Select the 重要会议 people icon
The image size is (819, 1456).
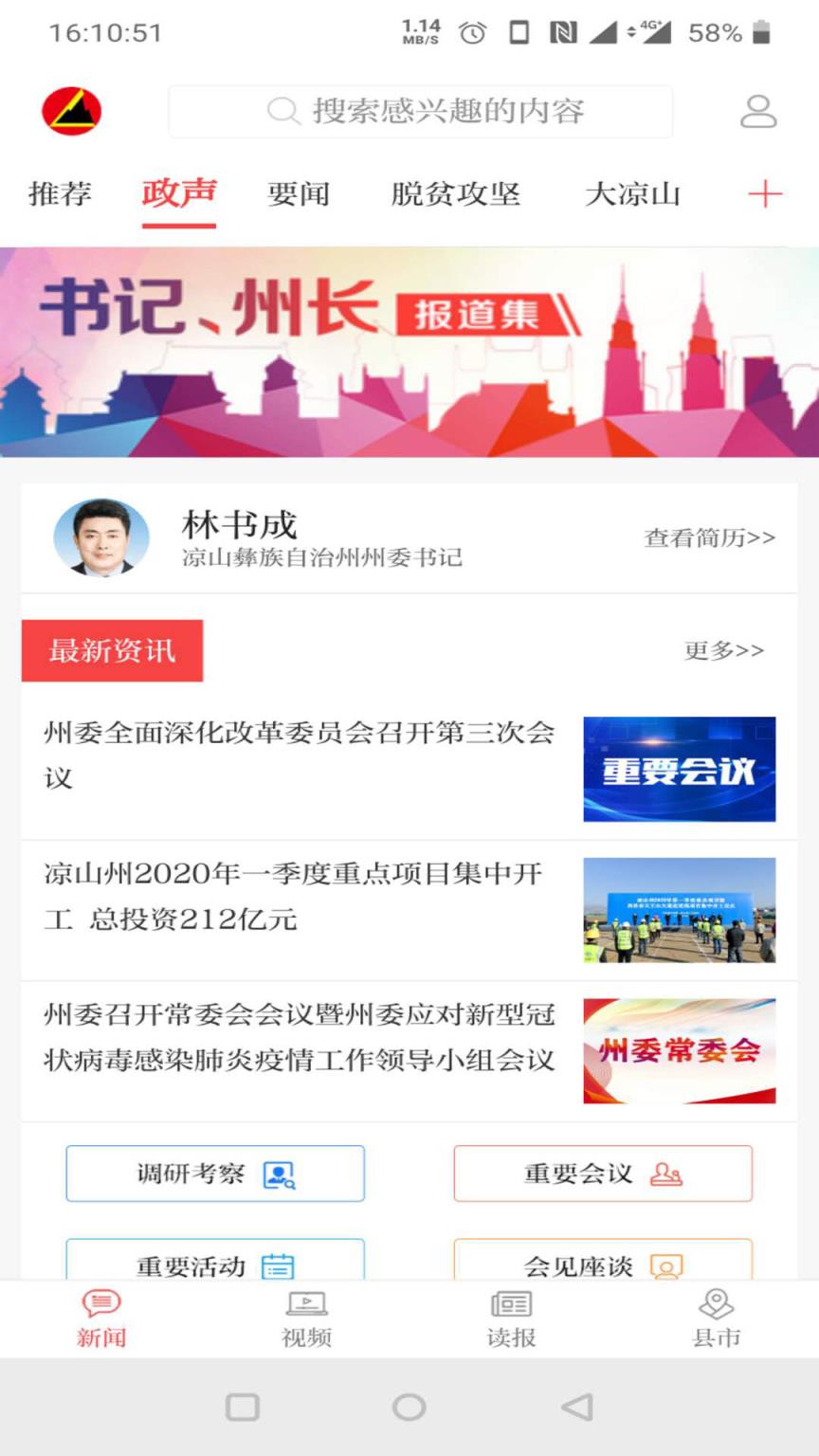click(x=666, y=1174)
